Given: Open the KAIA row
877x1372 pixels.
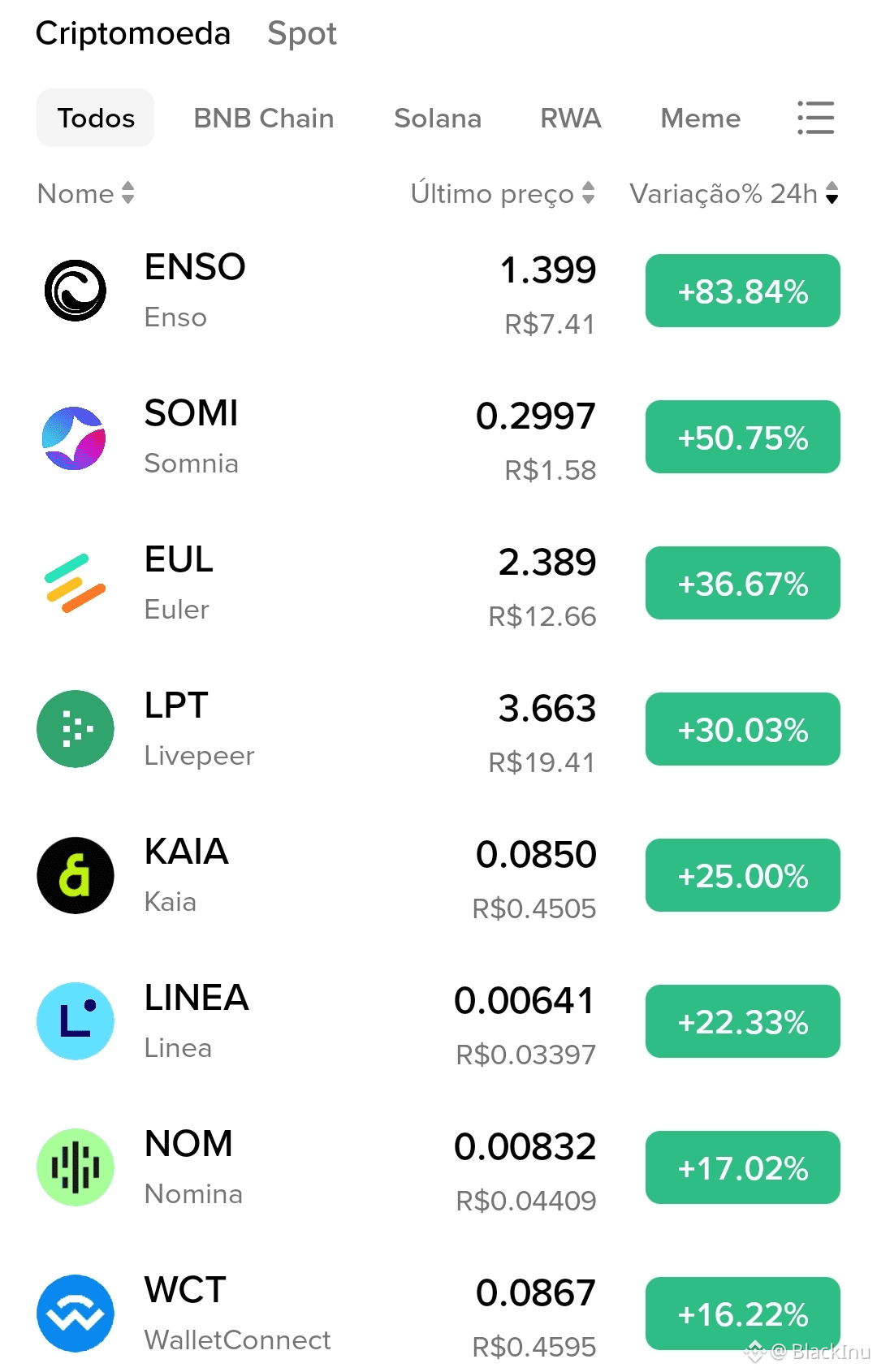Looking at the screenshot, I should pyautogui.click(x=325, y=875).
